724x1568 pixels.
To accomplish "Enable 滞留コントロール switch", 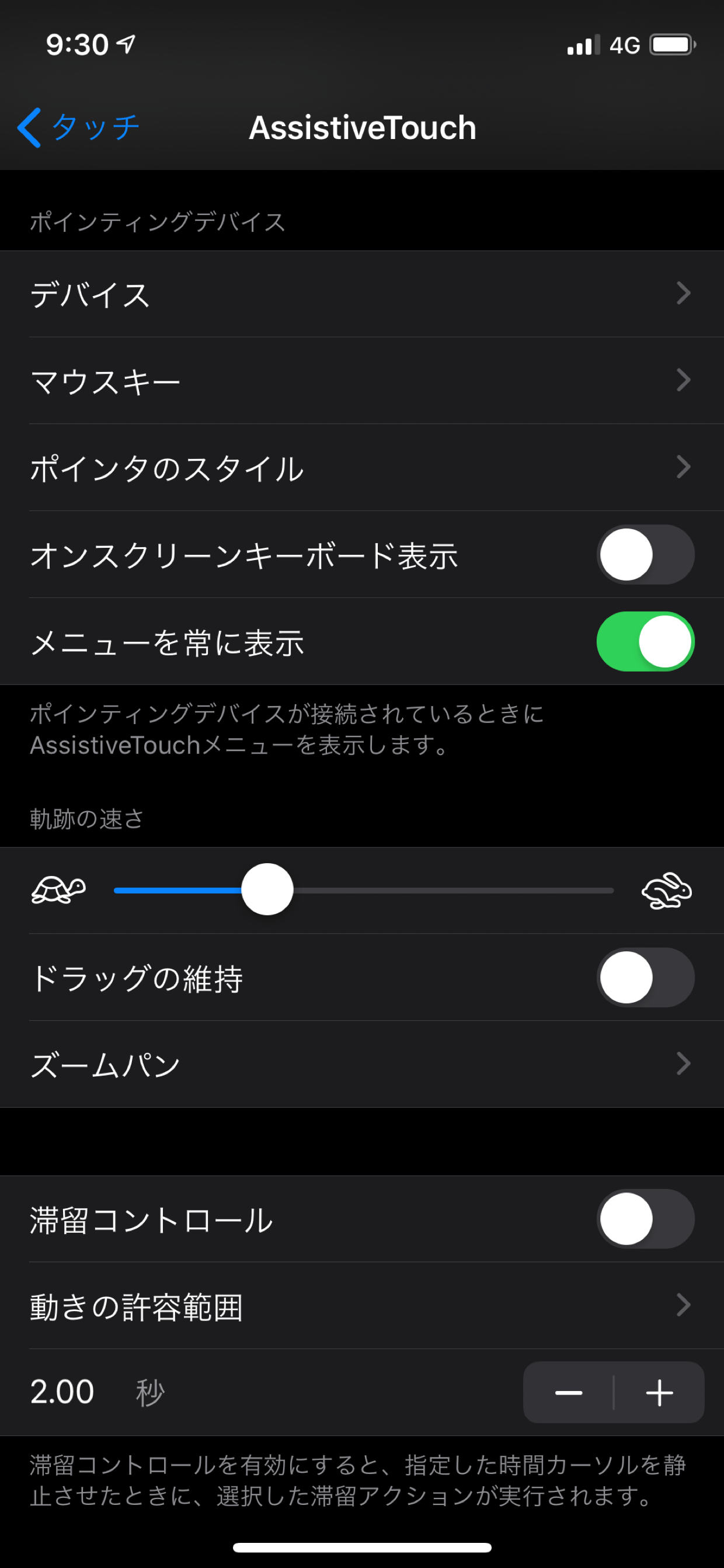I will tap(646, 1219).
